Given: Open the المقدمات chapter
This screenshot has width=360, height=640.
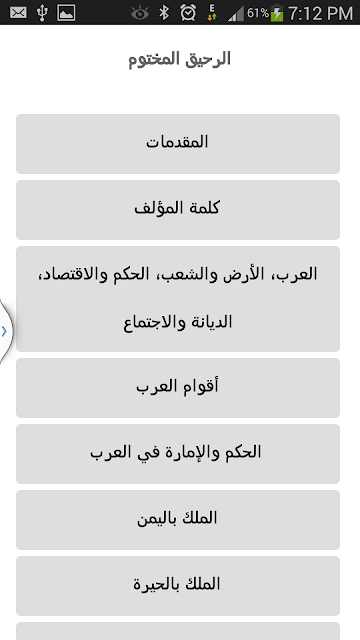Looking at the screenshot, I should (178, 144).
